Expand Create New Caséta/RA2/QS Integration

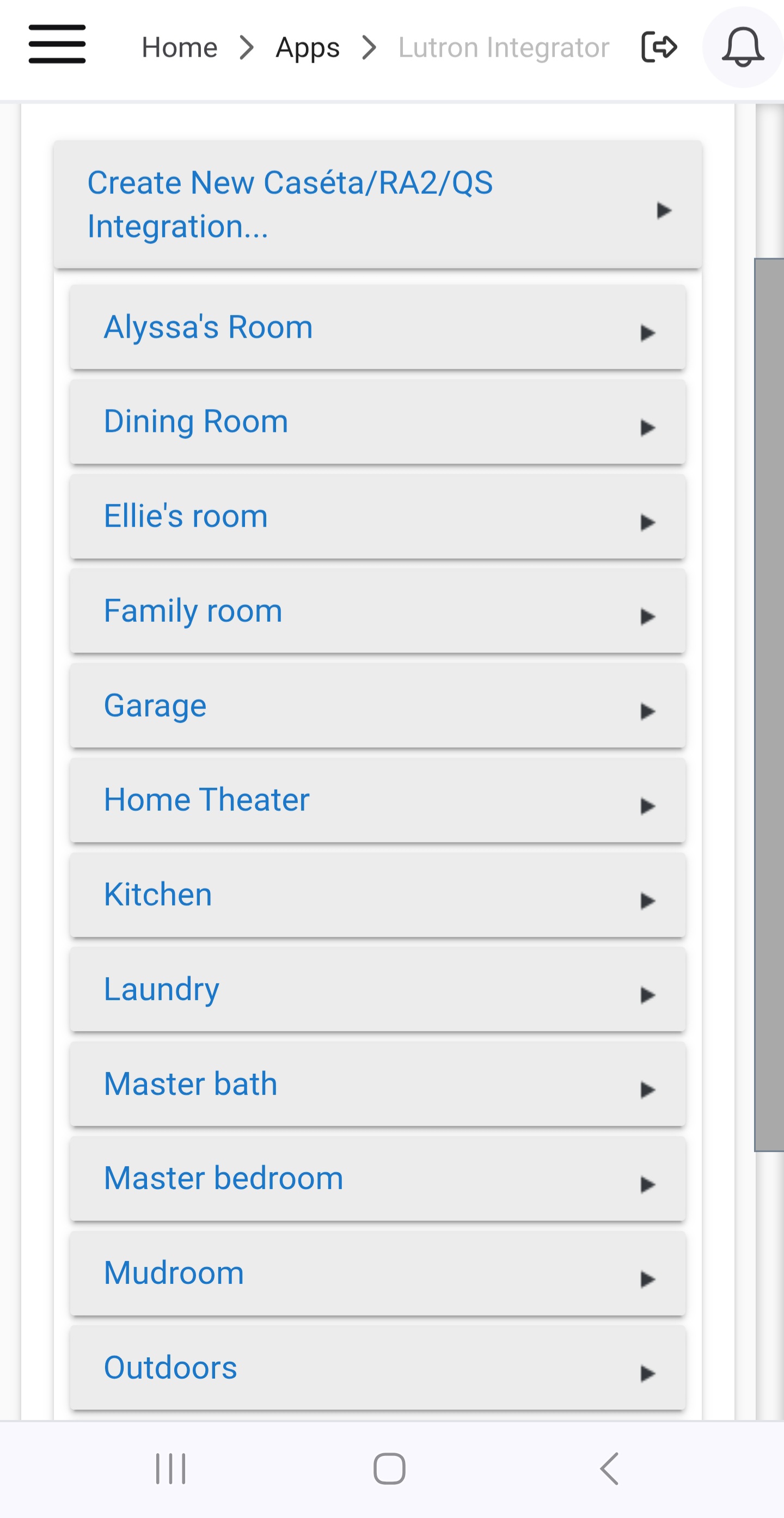377,205
